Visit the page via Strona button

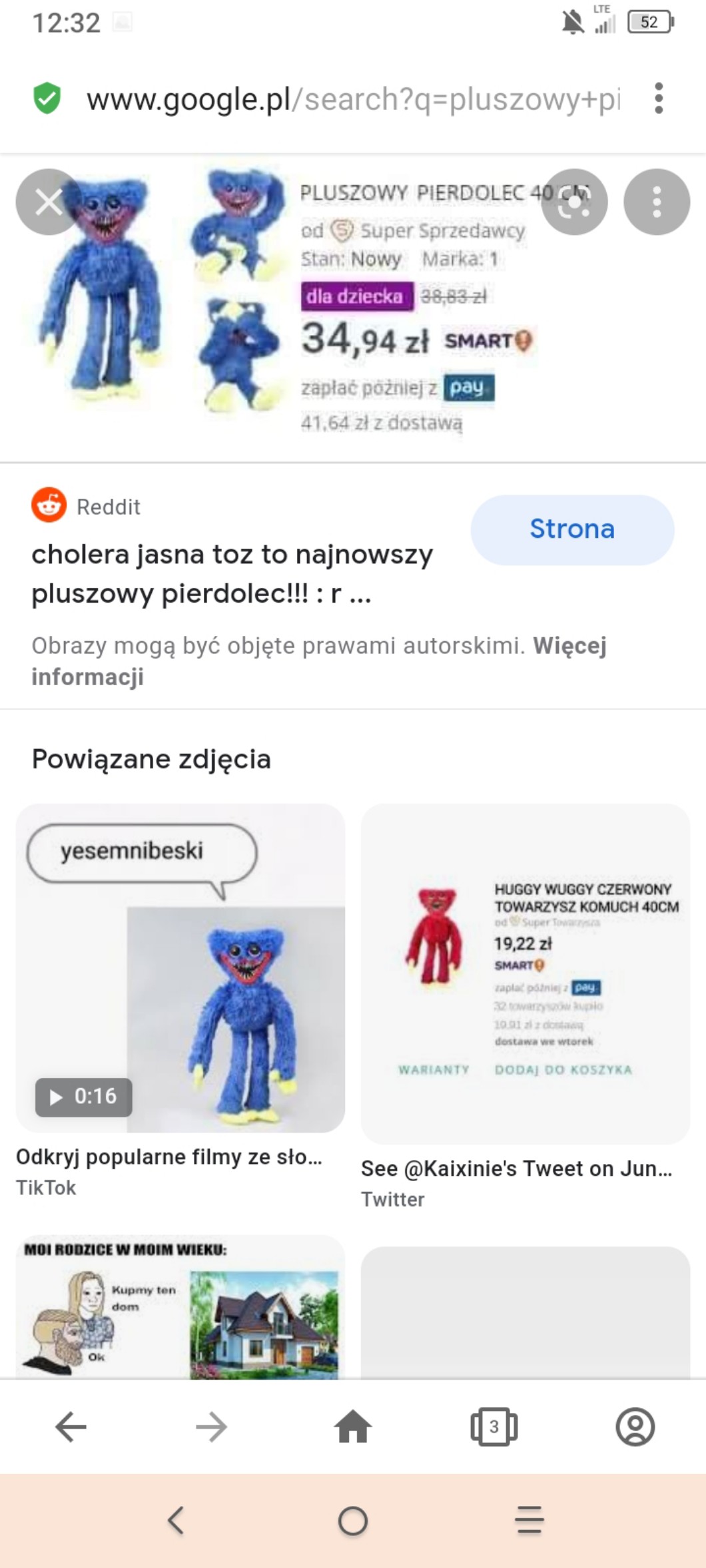[572, 529]
